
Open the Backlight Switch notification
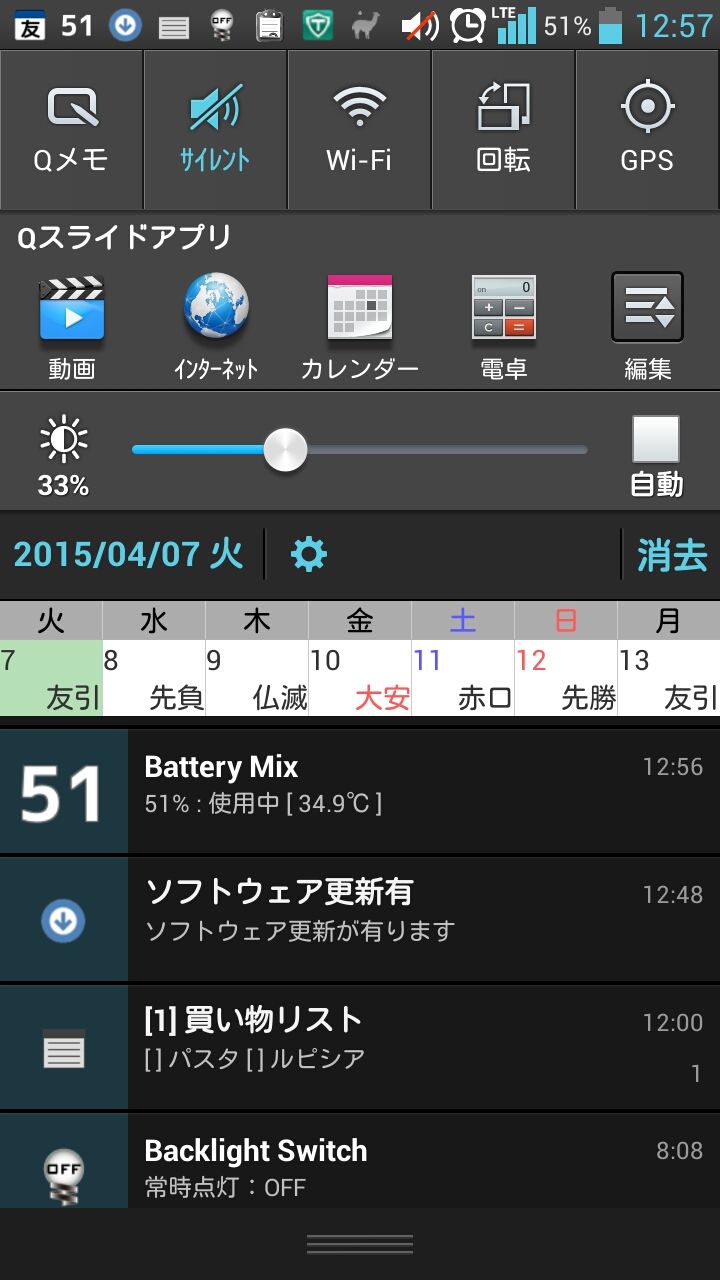click(x=360, y=1161)
